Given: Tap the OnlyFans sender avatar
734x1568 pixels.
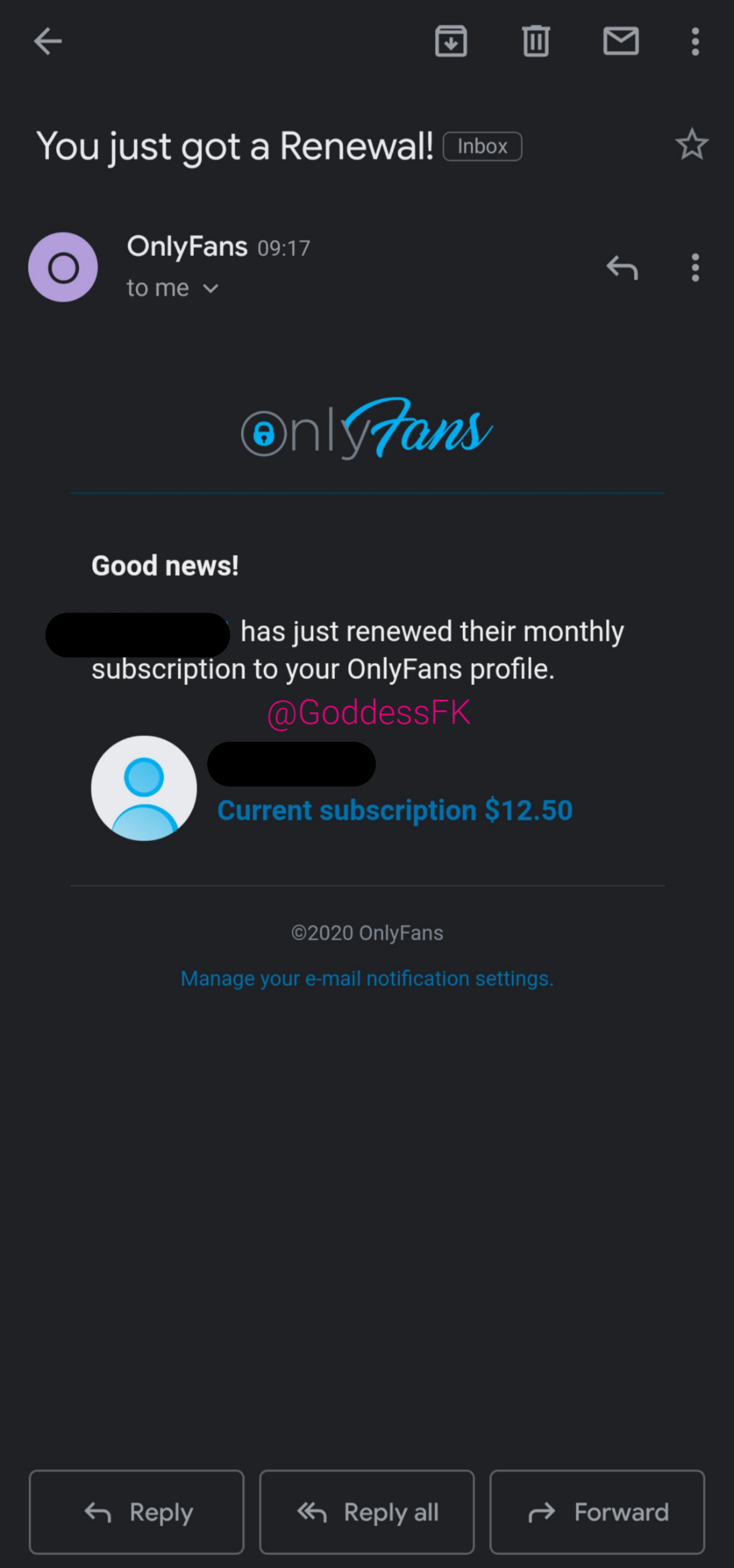Looking at the screenshot, I should pos(63,267).
